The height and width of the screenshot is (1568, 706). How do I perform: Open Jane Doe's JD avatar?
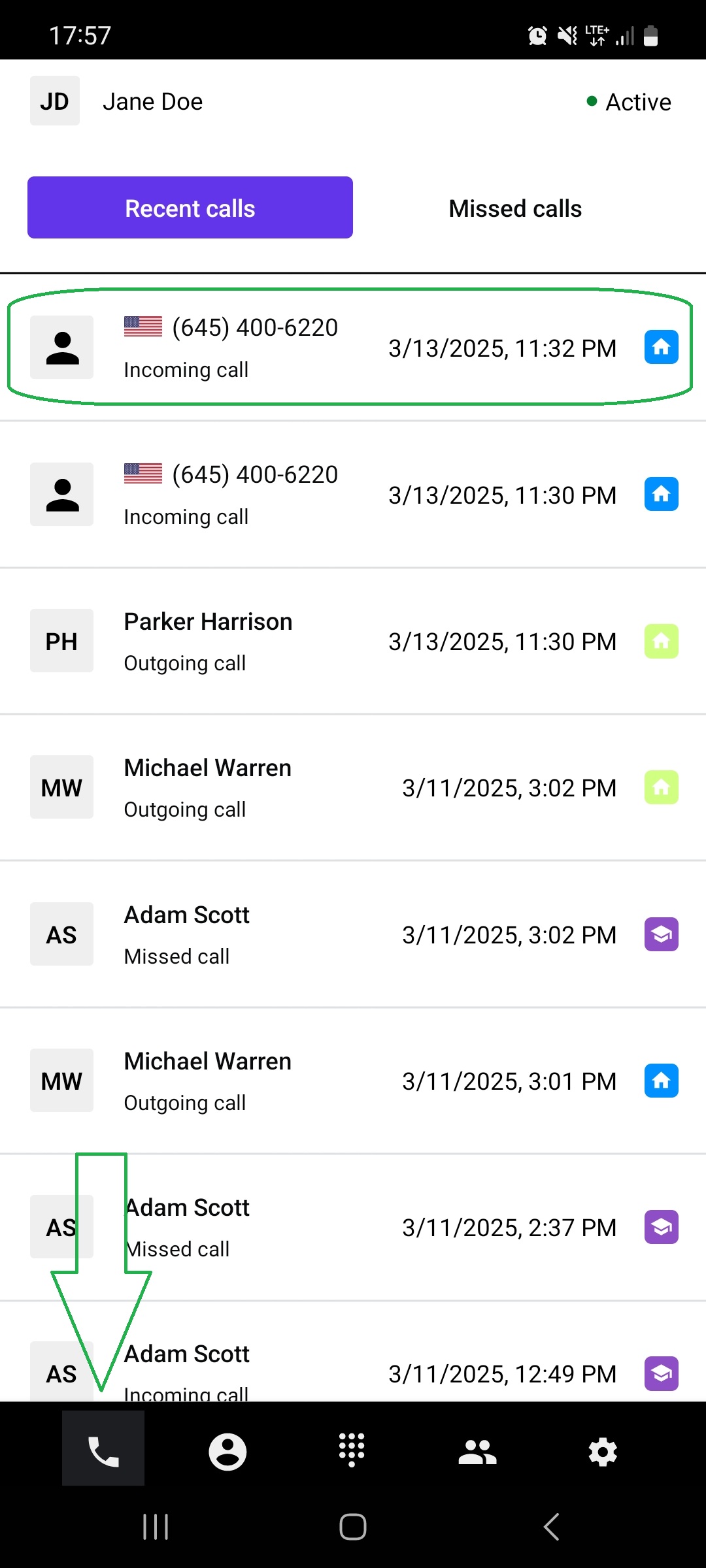55,101
